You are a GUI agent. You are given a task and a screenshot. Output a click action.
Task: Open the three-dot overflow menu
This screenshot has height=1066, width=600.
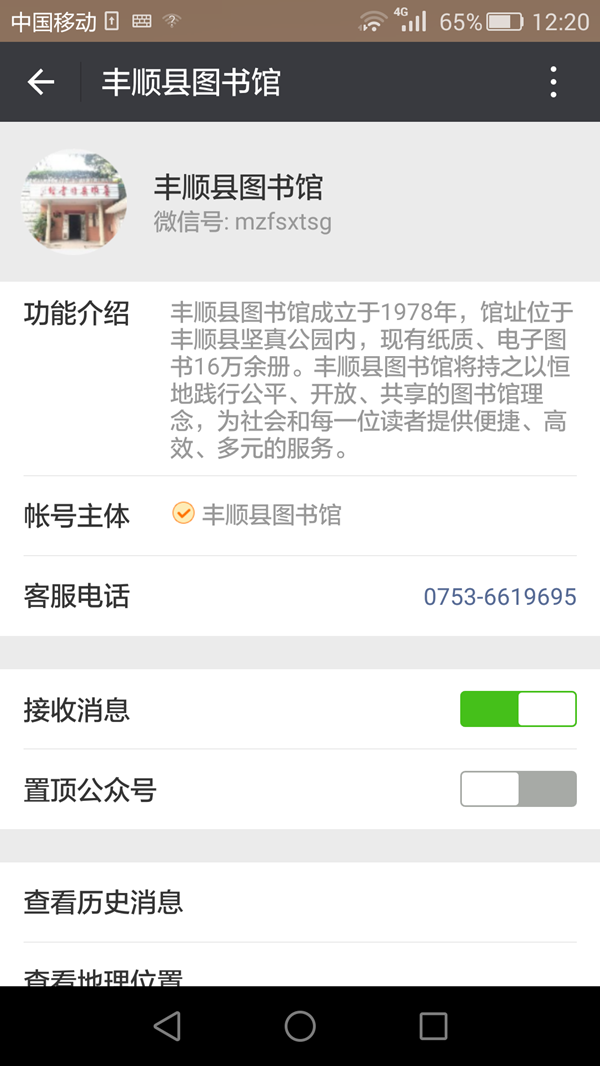(553, 82)
